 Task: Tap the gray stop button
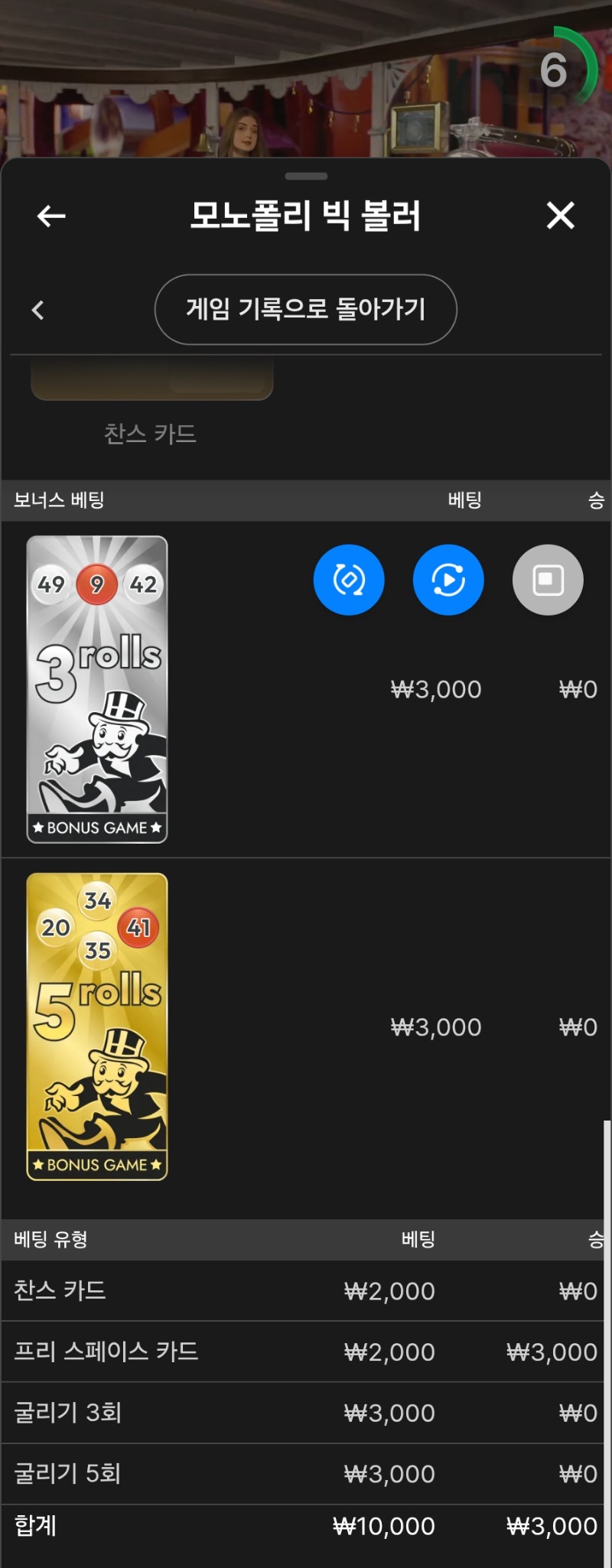[x=548, y=580]
